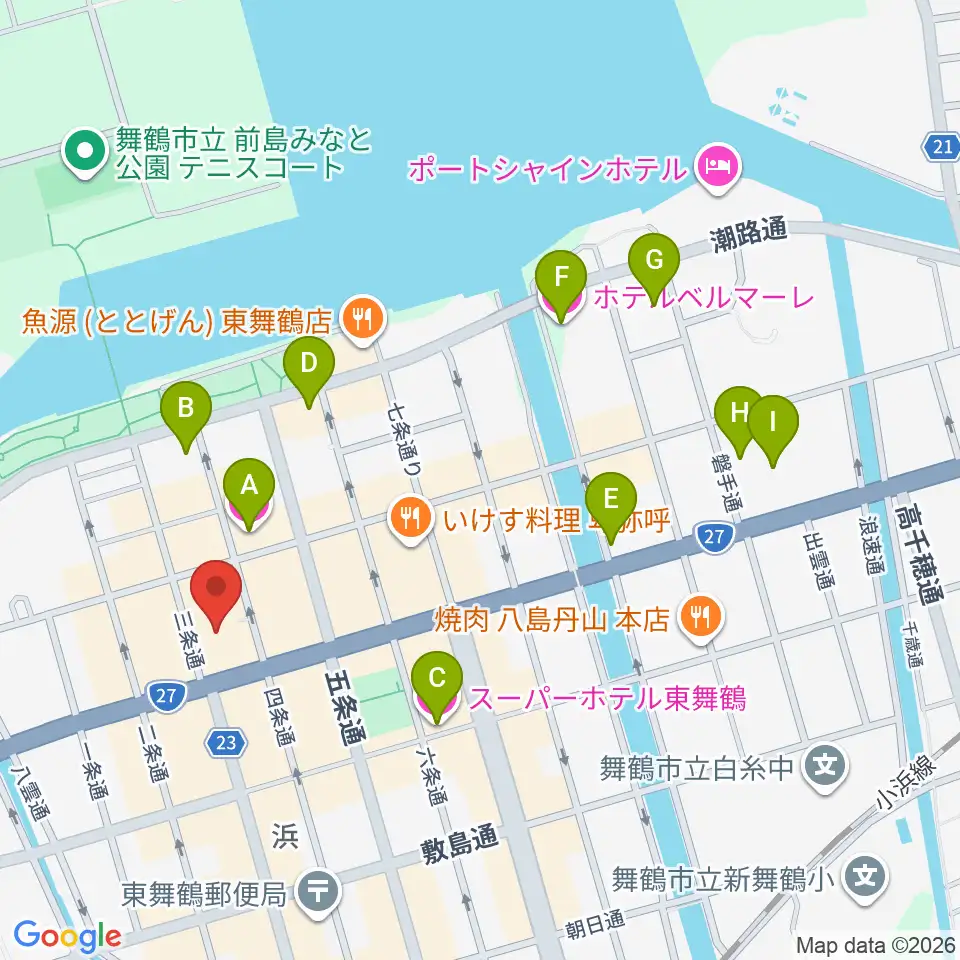This screenshot has width=960, height=960.
Task: Select map marker B
Action: [186, 416]
